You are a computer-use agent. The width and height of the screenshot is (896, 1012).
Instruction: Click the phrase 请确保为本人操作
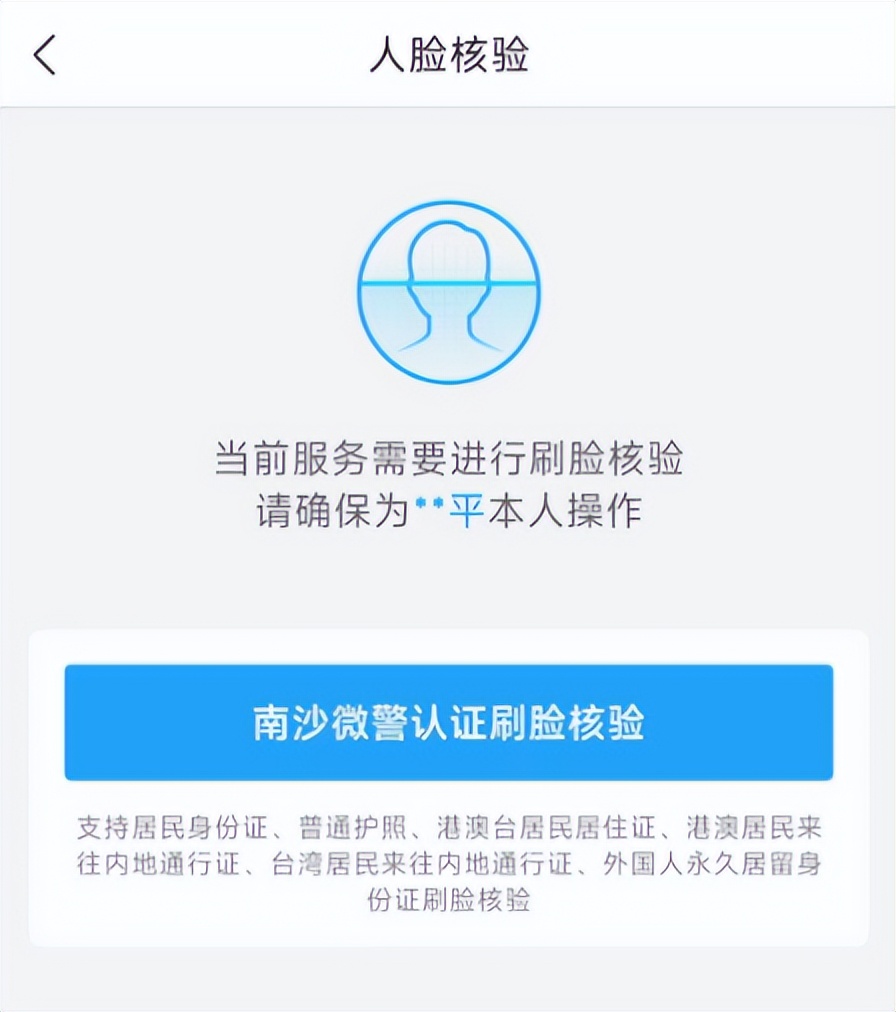[x=448, y=508]
